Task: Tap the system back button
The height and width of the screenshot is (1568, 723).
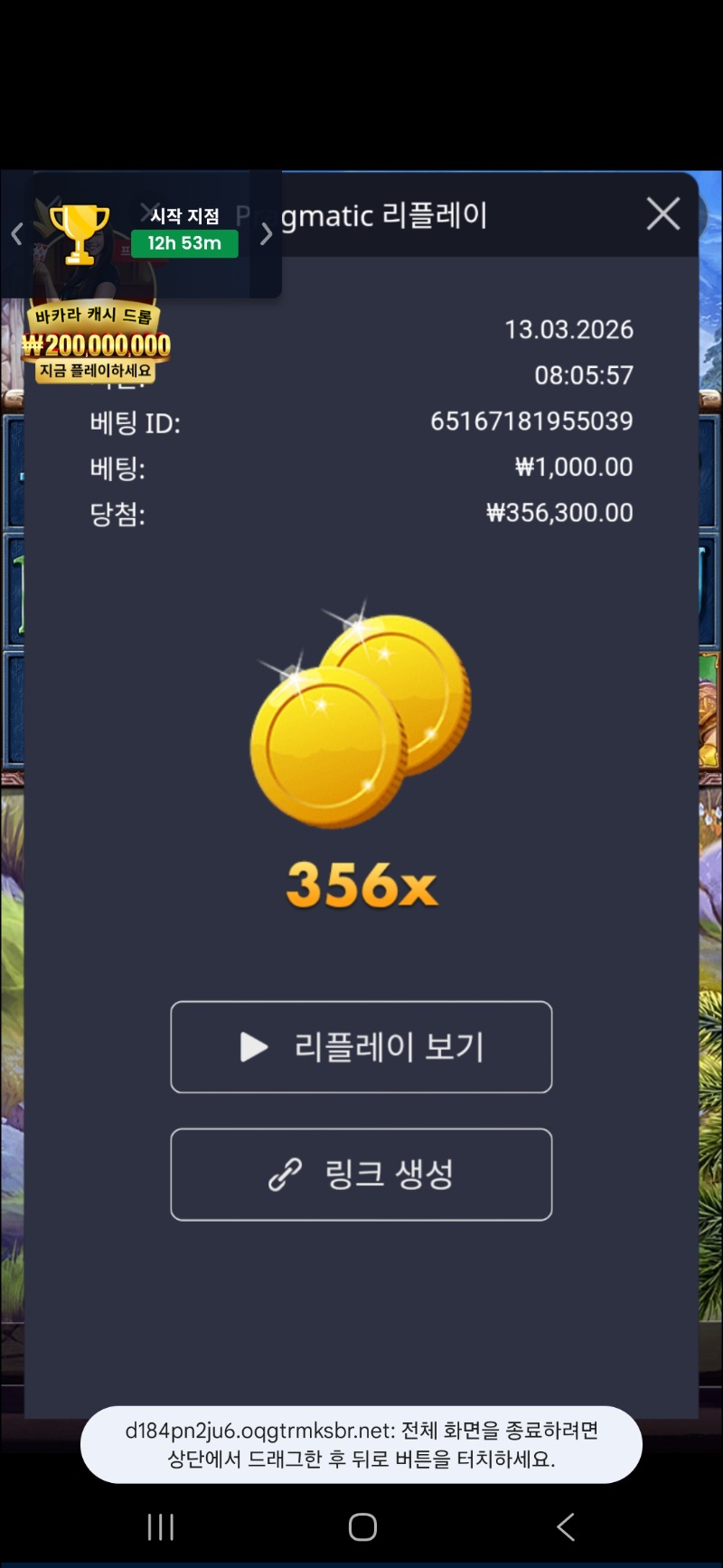Action: pos(566,1527)
